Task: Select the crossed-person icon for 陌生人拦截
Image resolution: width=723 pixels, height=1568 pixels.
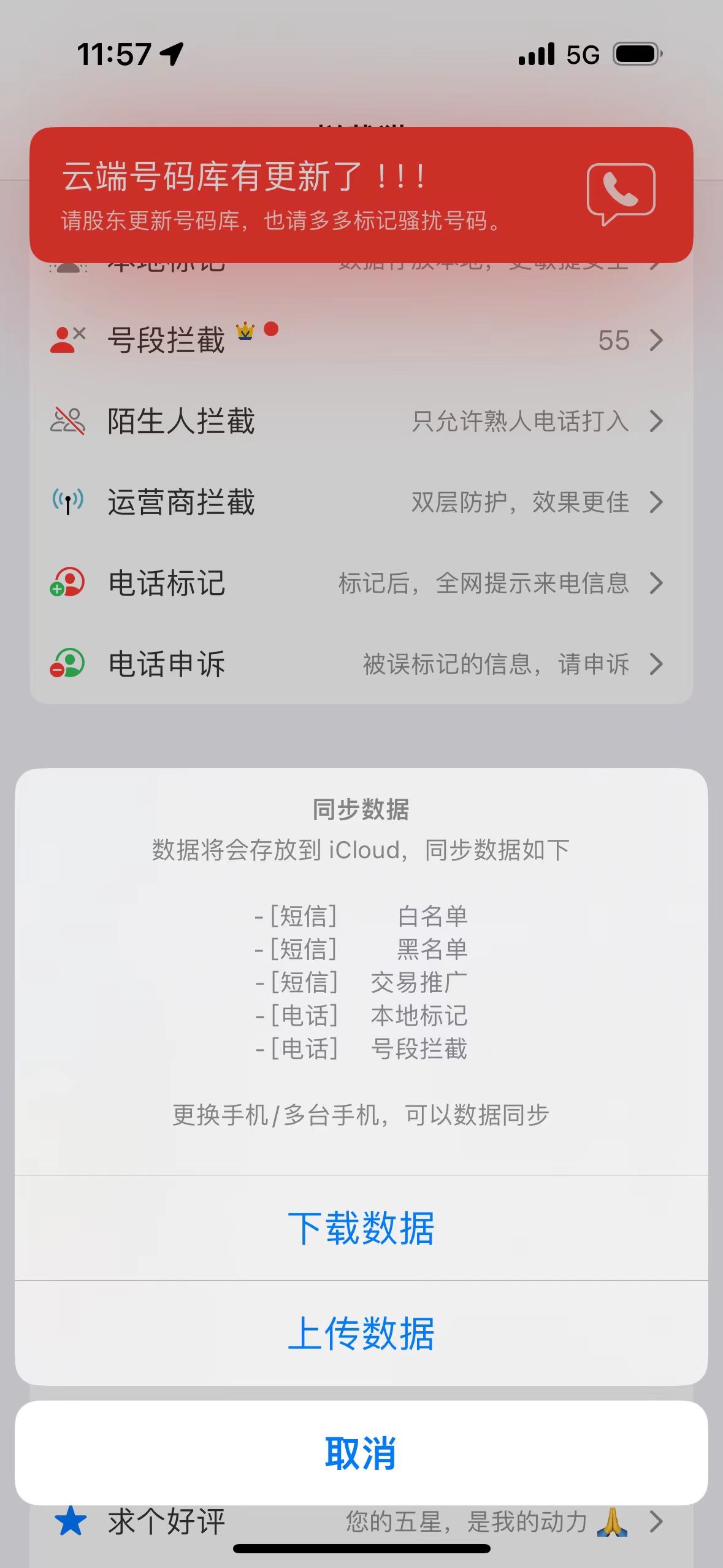Action: (69, 421)
